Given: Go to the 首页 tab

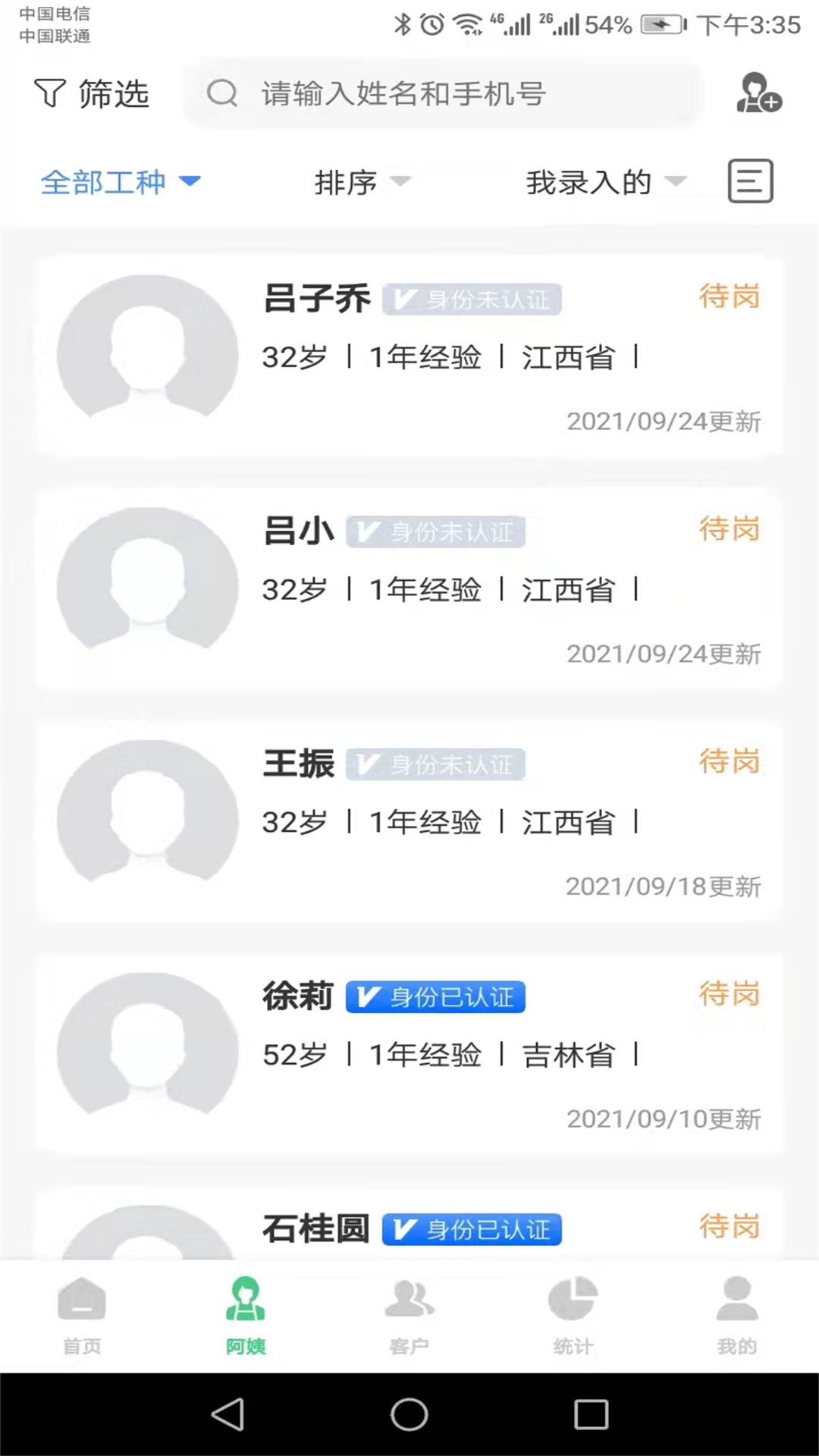Looking at the screenshot, I should click(x=82, y=1316).
